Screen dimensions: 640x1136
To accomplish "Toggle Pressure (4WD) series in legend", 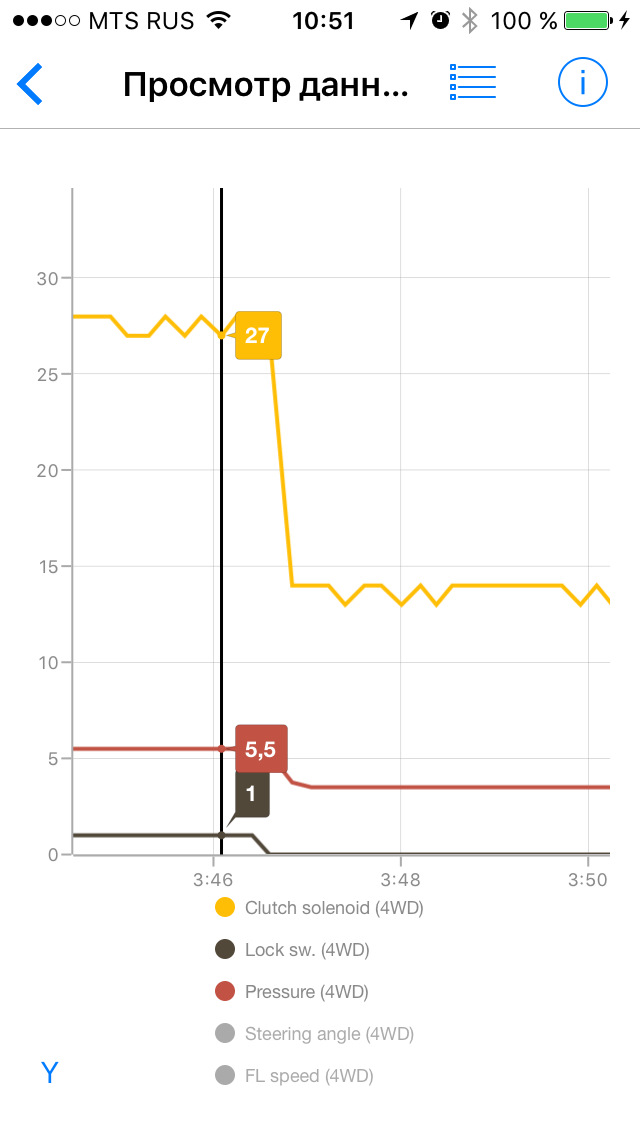I will [x=293, y=992].
